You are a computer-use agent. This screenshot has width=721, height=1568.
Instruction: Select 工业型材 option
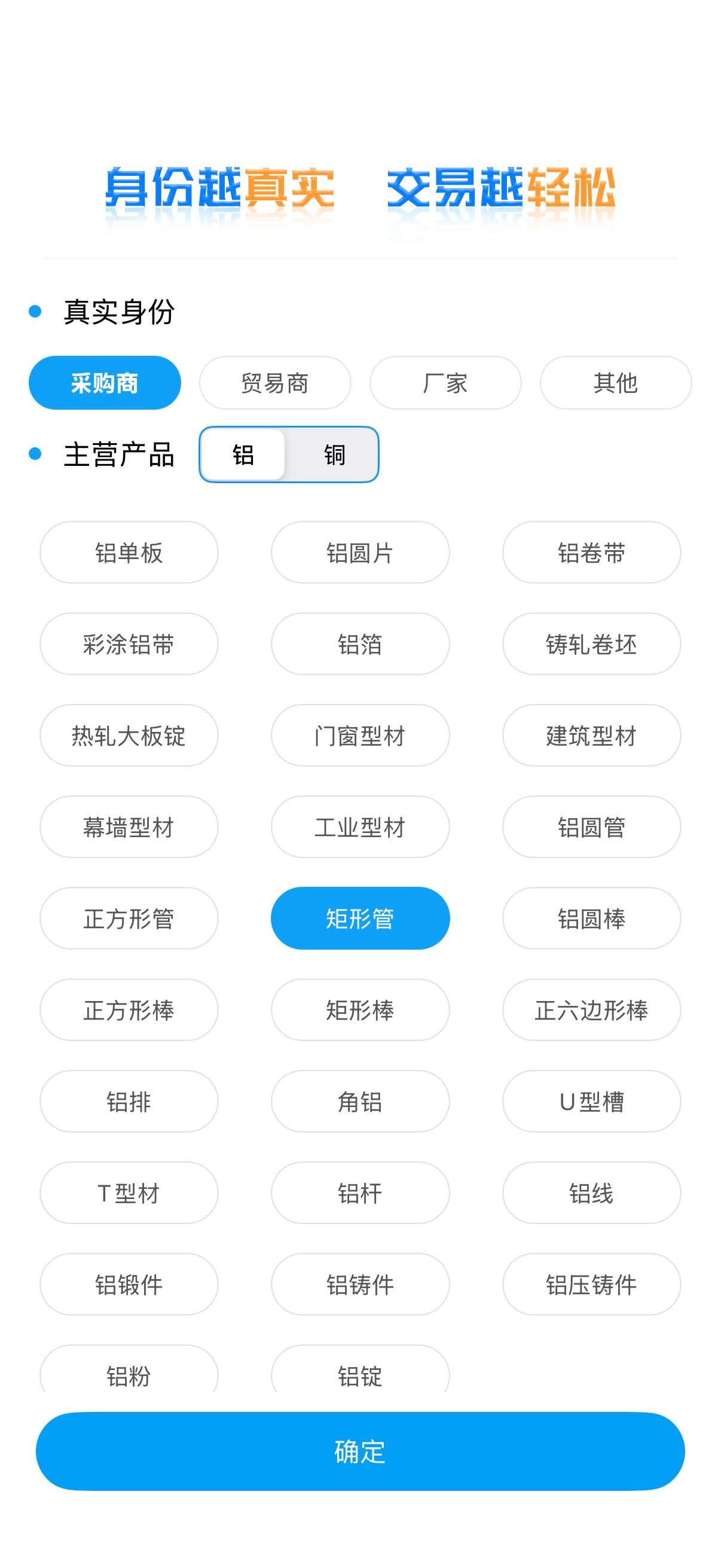pos(360,826)
